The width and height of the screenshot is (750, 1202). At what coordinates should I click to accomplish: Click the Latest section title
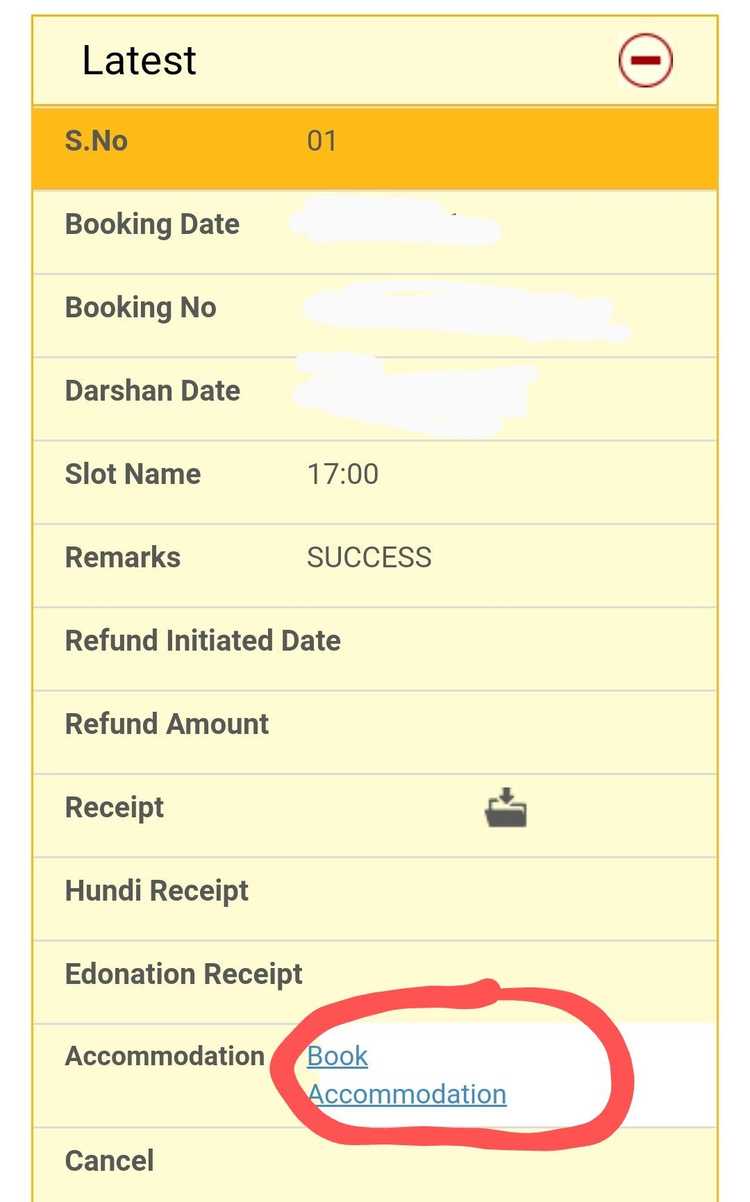click(138, 60)
